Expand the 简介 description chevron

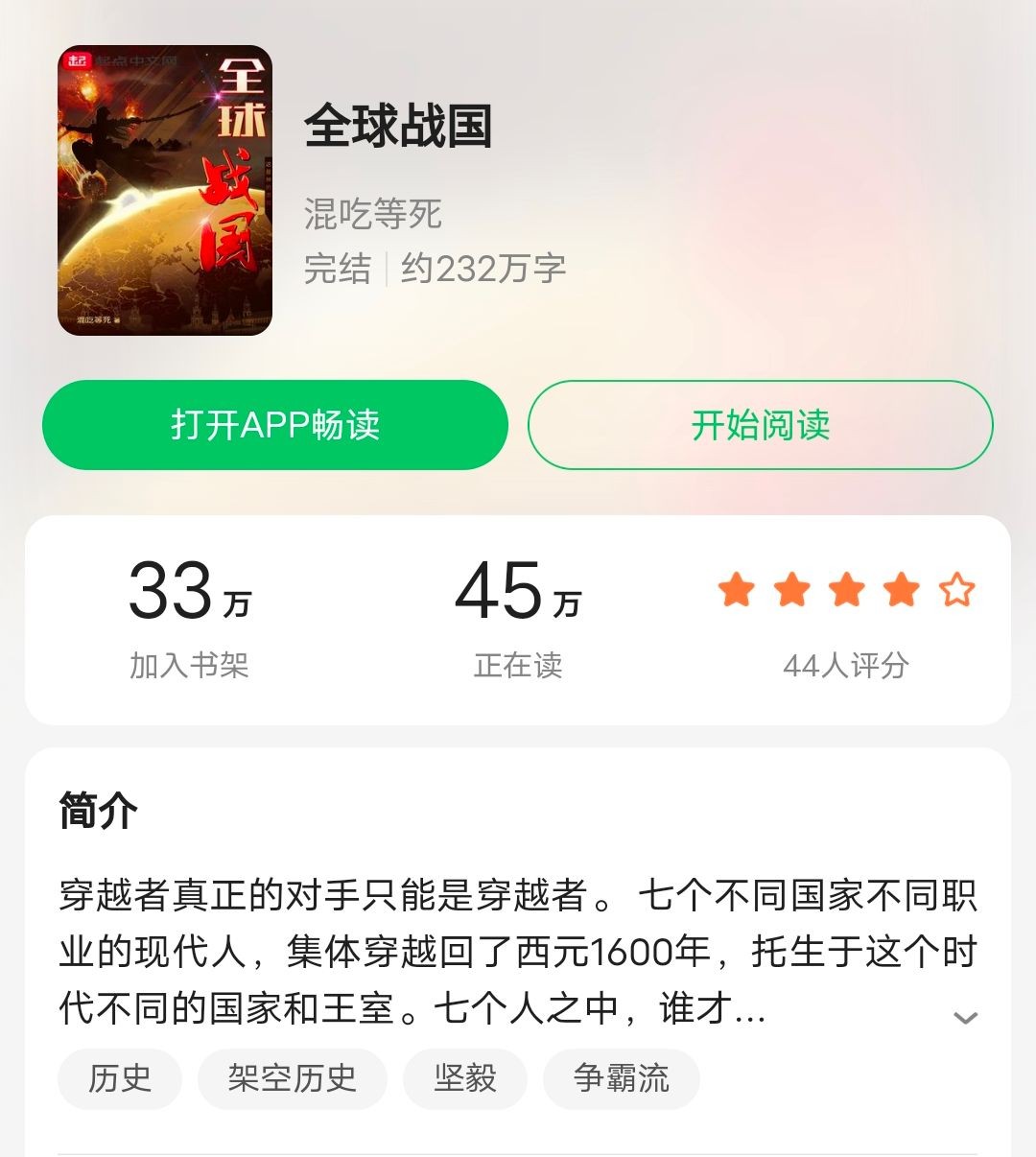(x=965, y=1017)
